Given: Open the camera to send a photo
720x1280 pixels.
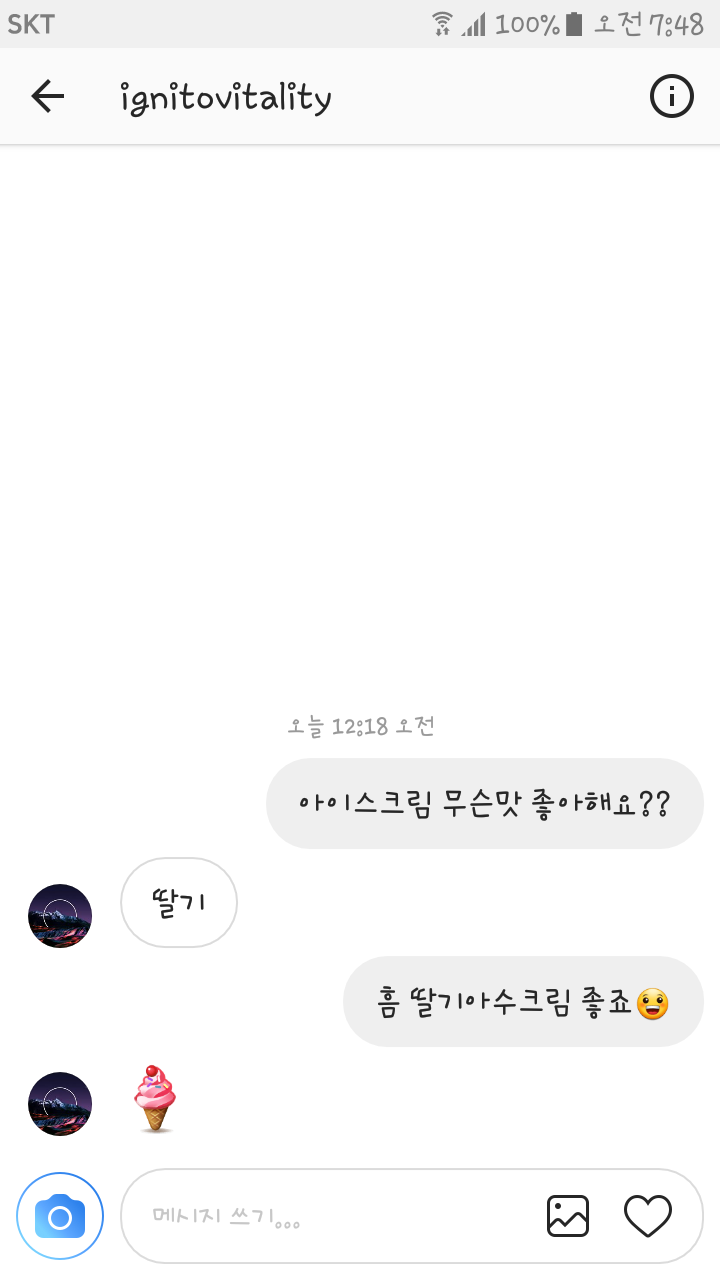Looking at the screenshot, I should point(60,1216).
